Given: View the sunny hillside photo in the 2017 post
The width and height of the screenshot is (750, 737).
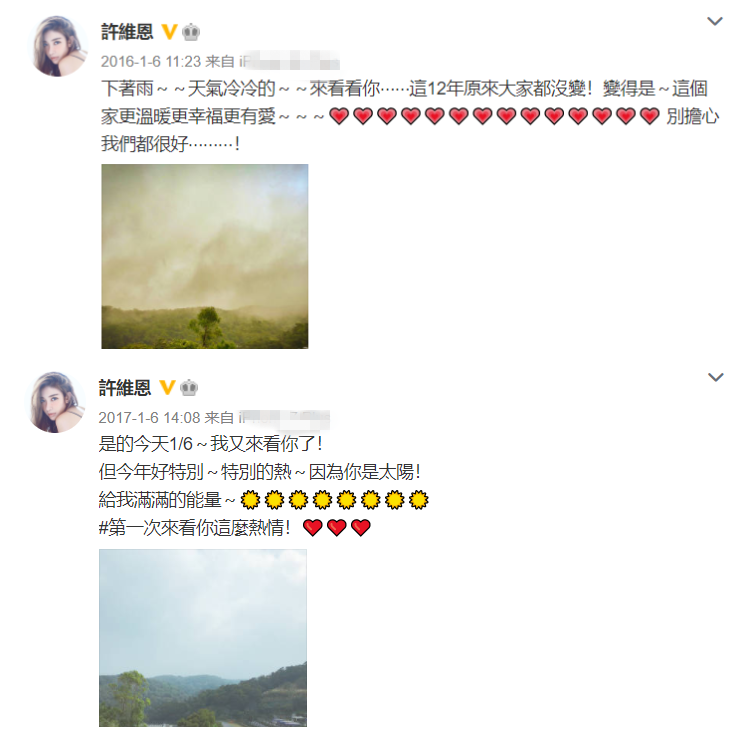Looking at the screenshot, I should (203, 637).
